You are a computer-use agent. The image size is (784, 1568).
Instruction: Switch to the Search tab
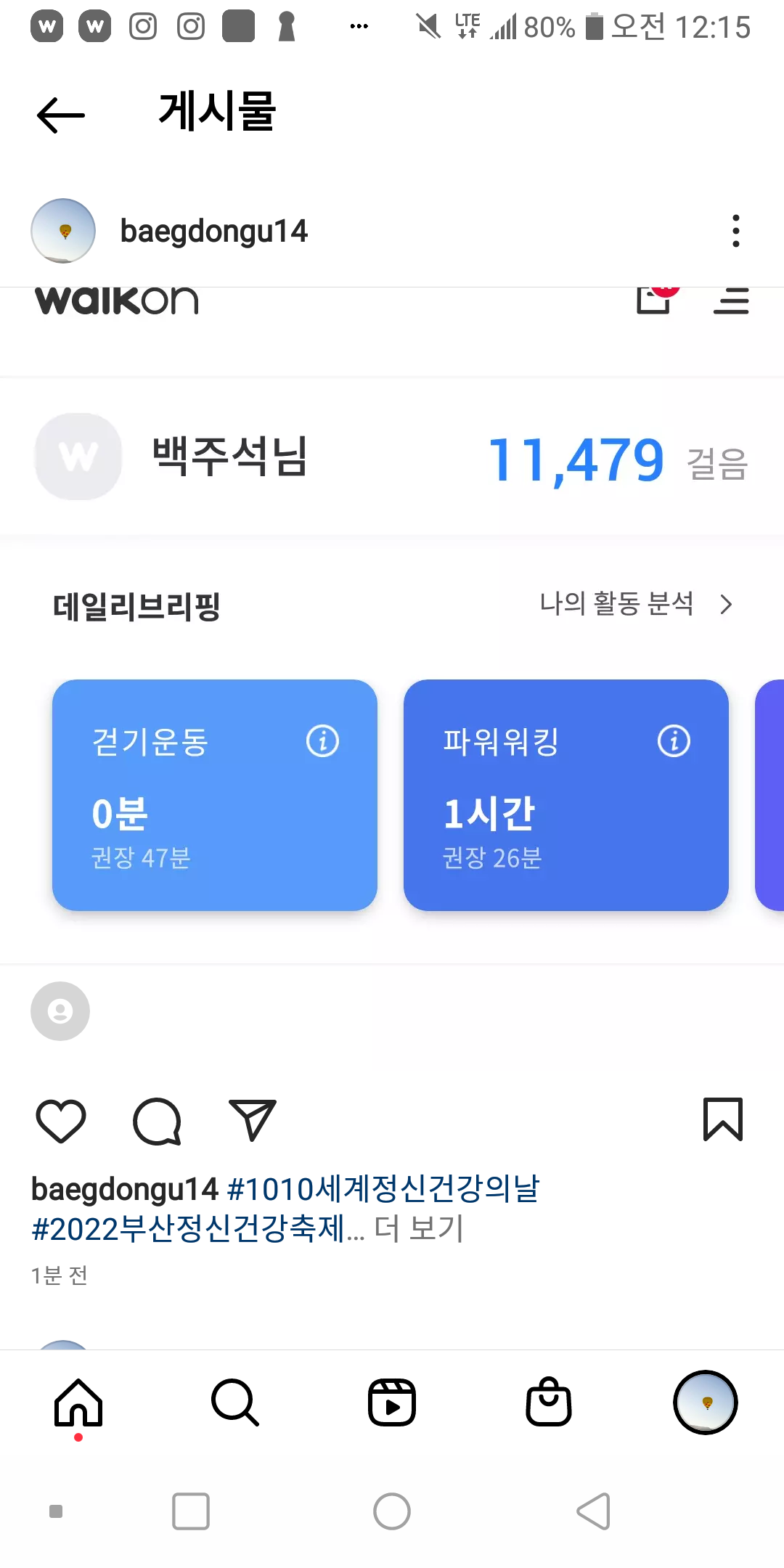234,1402
